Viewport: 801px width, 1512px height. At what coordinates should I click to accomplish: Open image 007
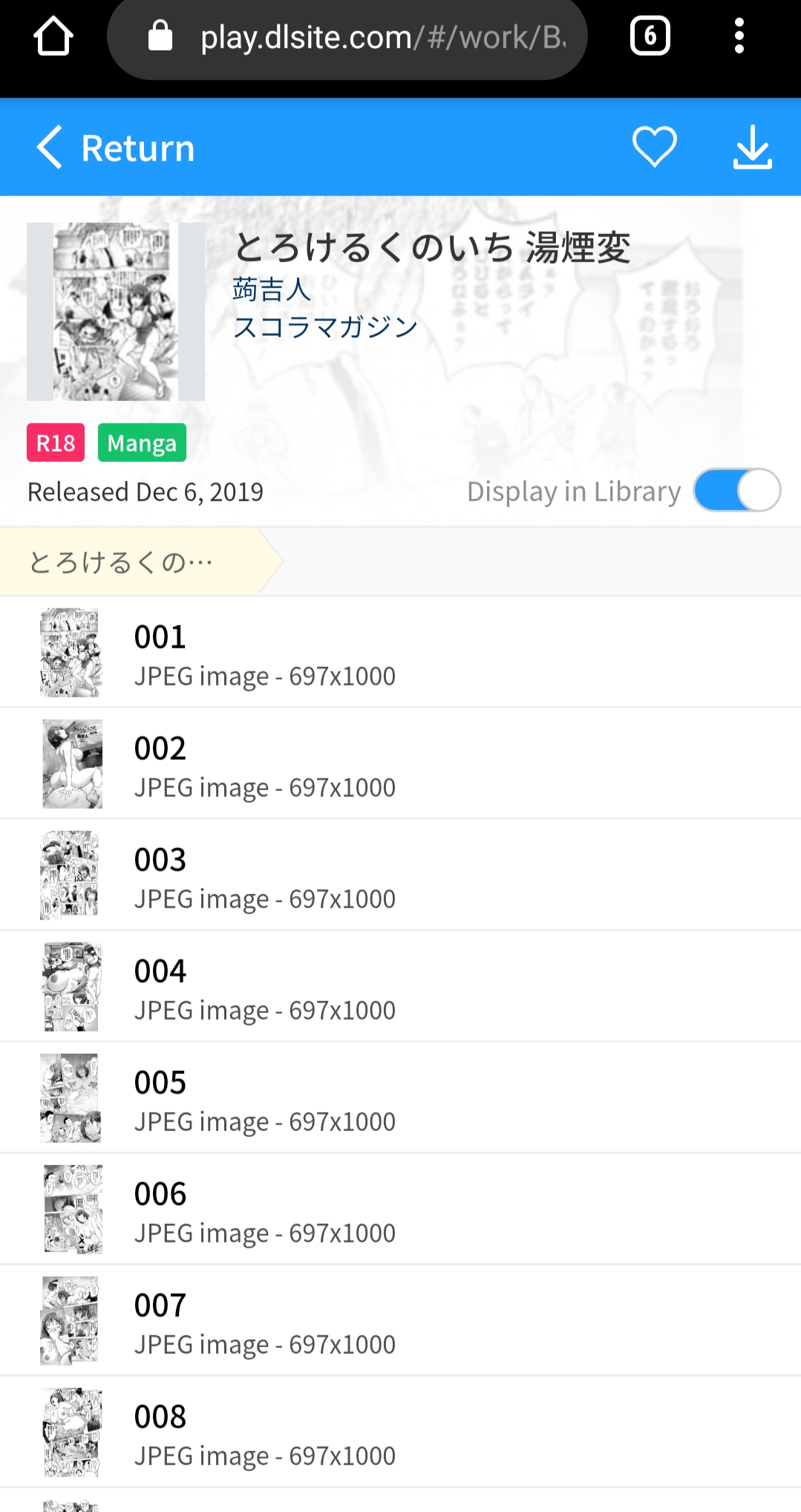(400, 1321)
